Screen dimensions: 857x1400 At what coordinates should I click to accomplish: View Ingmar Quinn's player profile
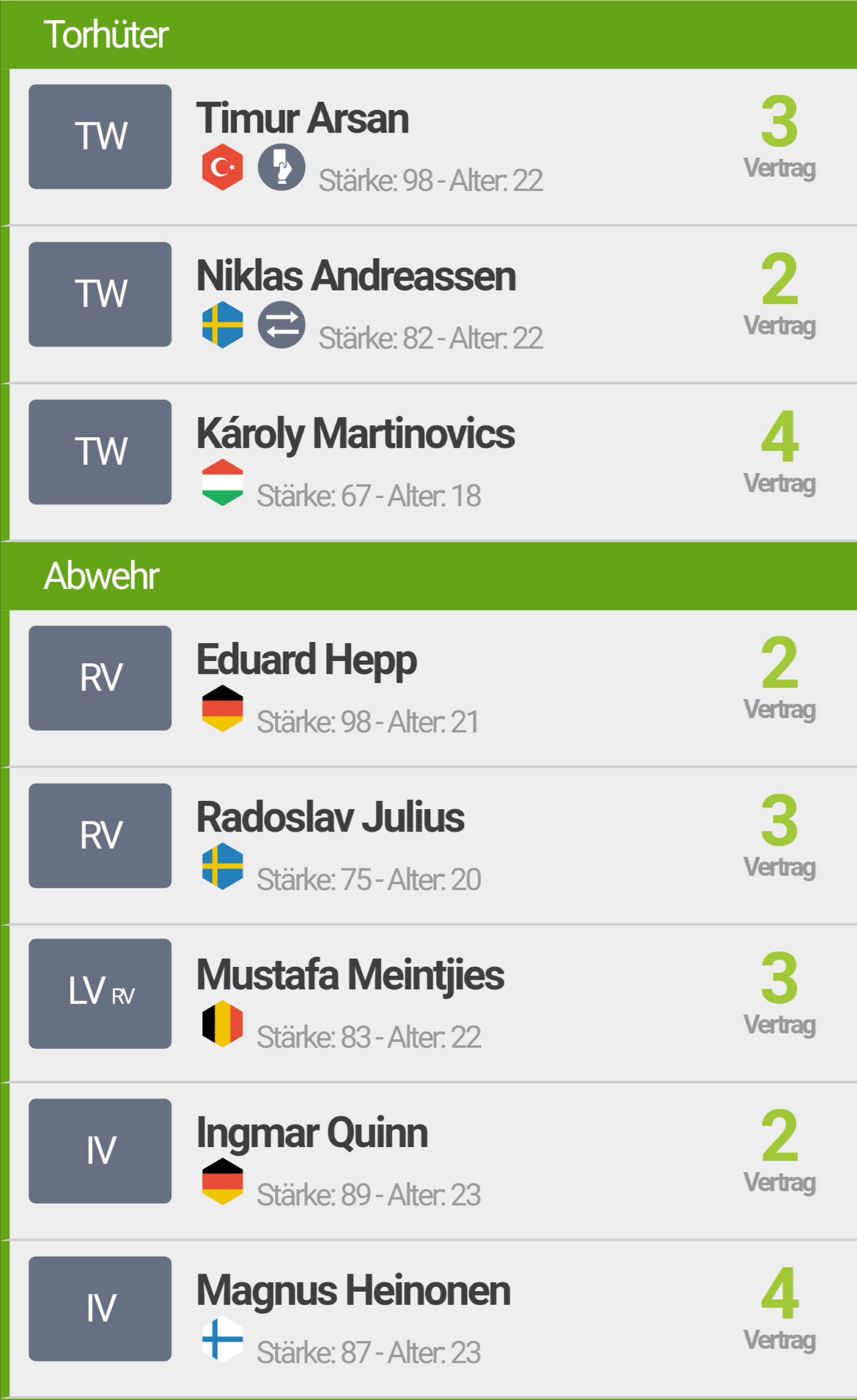tap(312, 1132)
